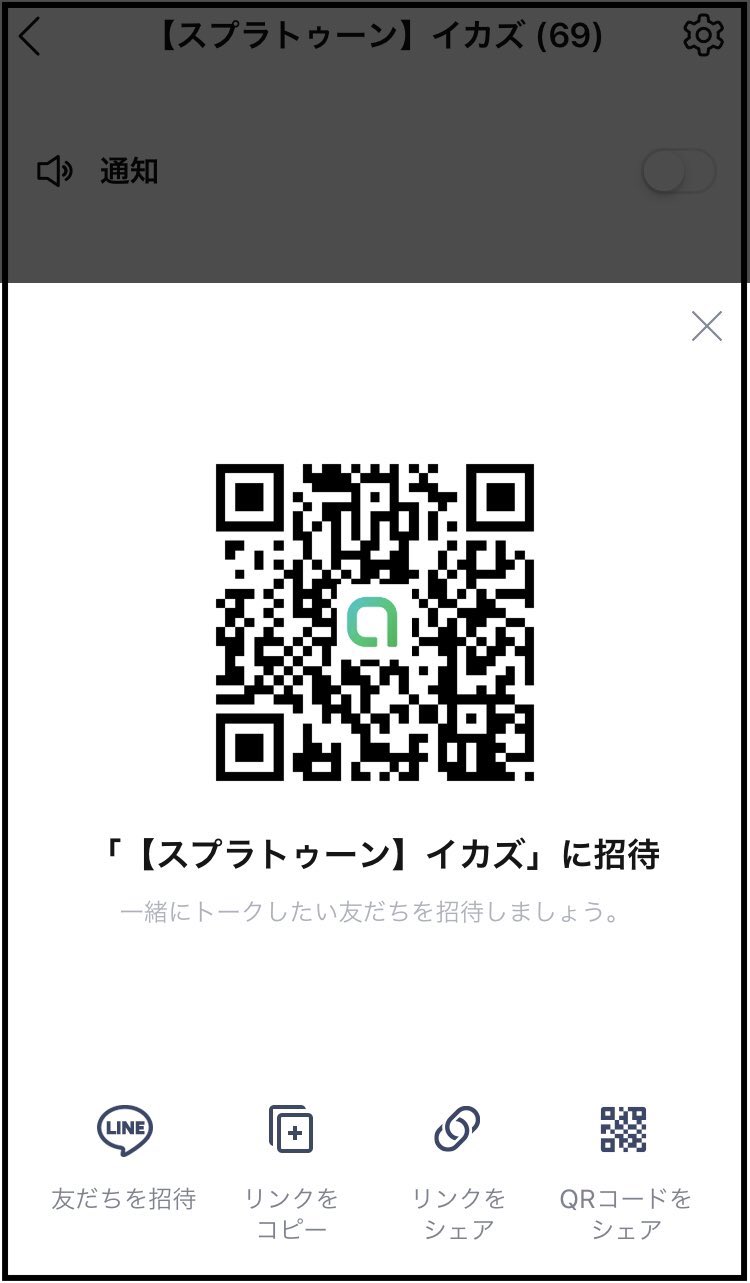Close the invitation sheet
750x1283 pixels.
(706, 326)
